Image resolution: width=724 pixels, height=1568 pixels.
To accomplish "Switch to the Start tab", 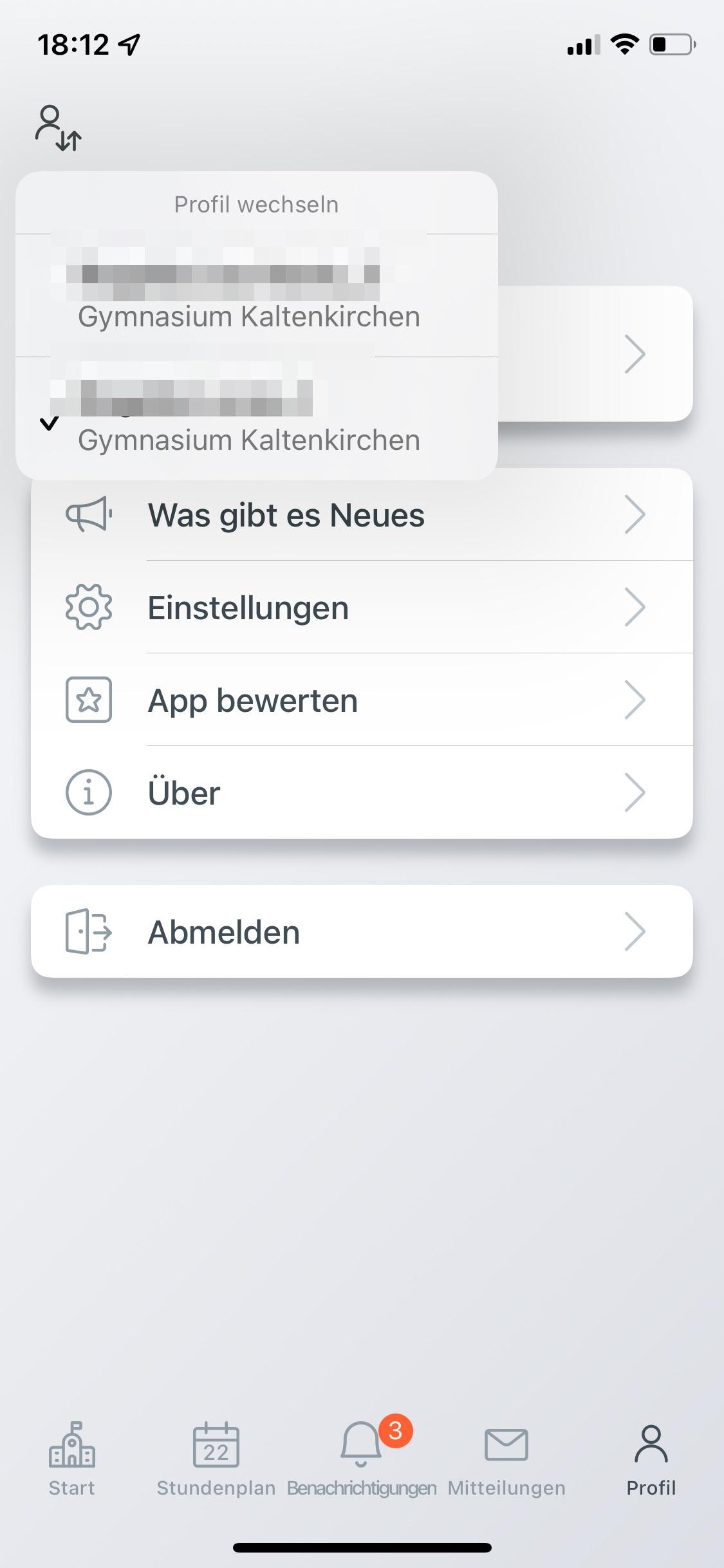I will click(72, 1459).
